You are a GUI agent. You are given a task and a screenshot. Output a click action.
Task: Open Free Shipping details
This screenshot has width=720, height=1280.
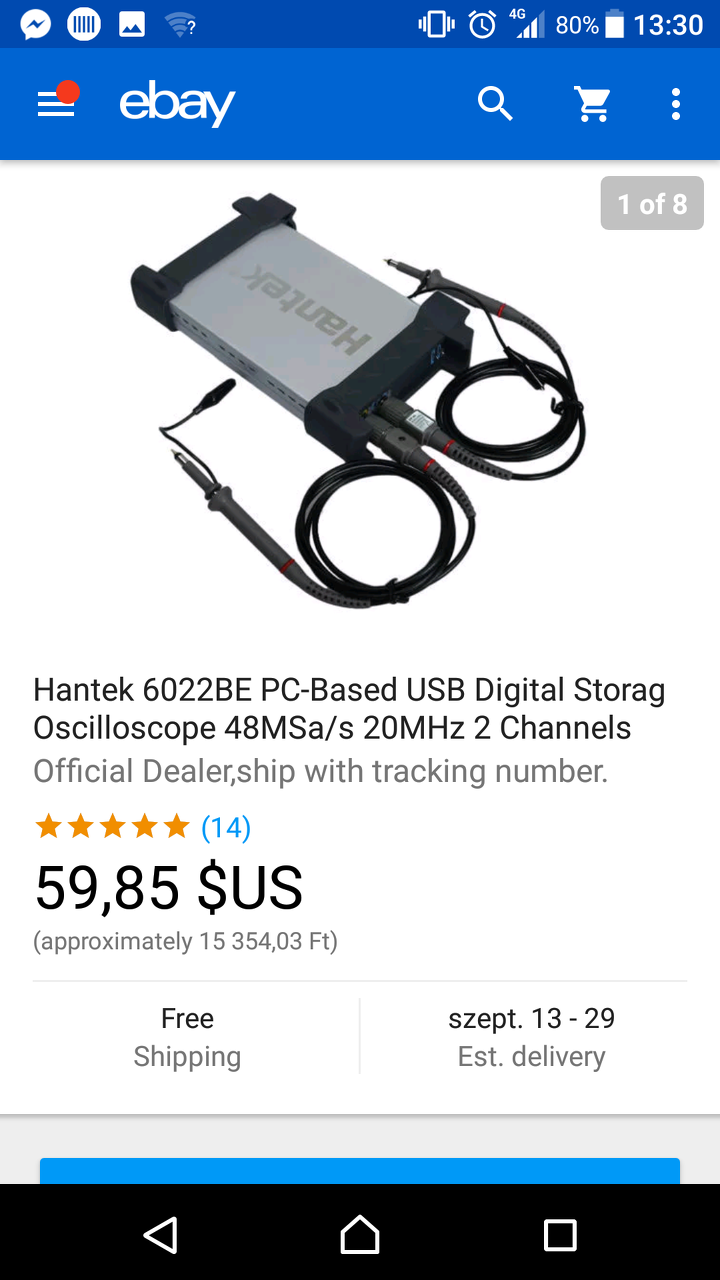point(188,1037)
